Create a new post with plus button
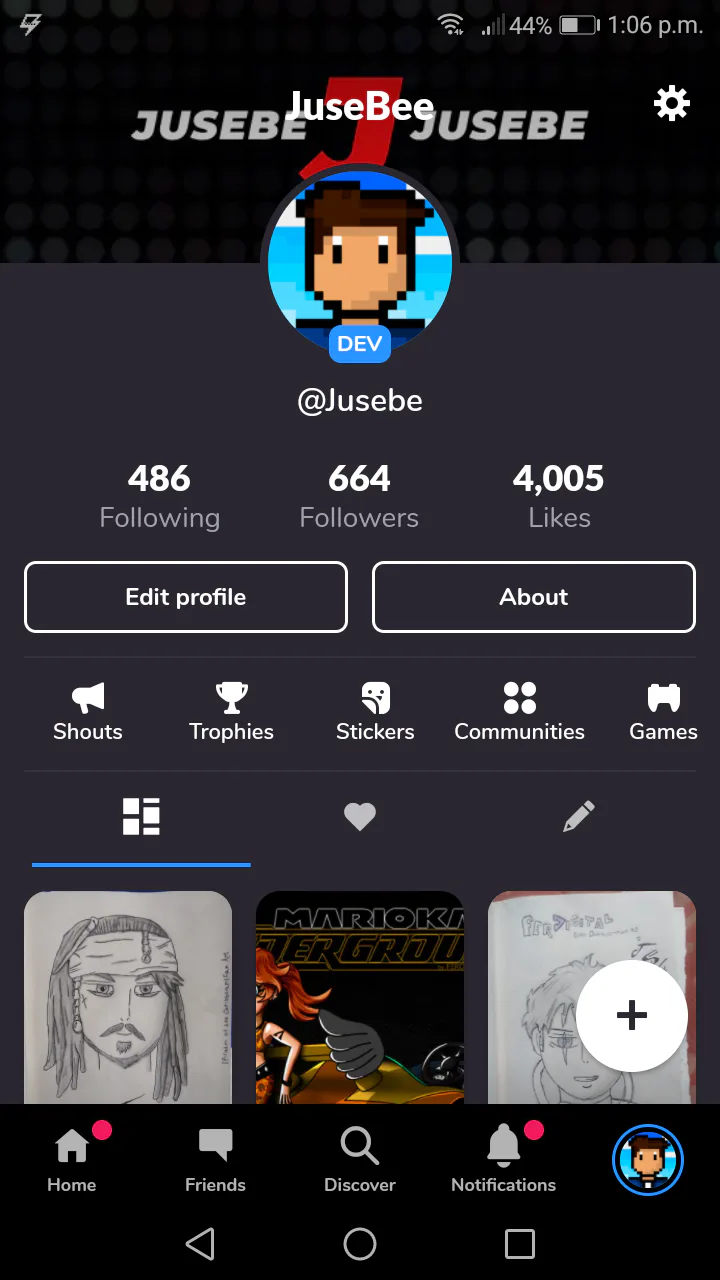Screen dimensions: 720x1280 [x=632, y=1016]
